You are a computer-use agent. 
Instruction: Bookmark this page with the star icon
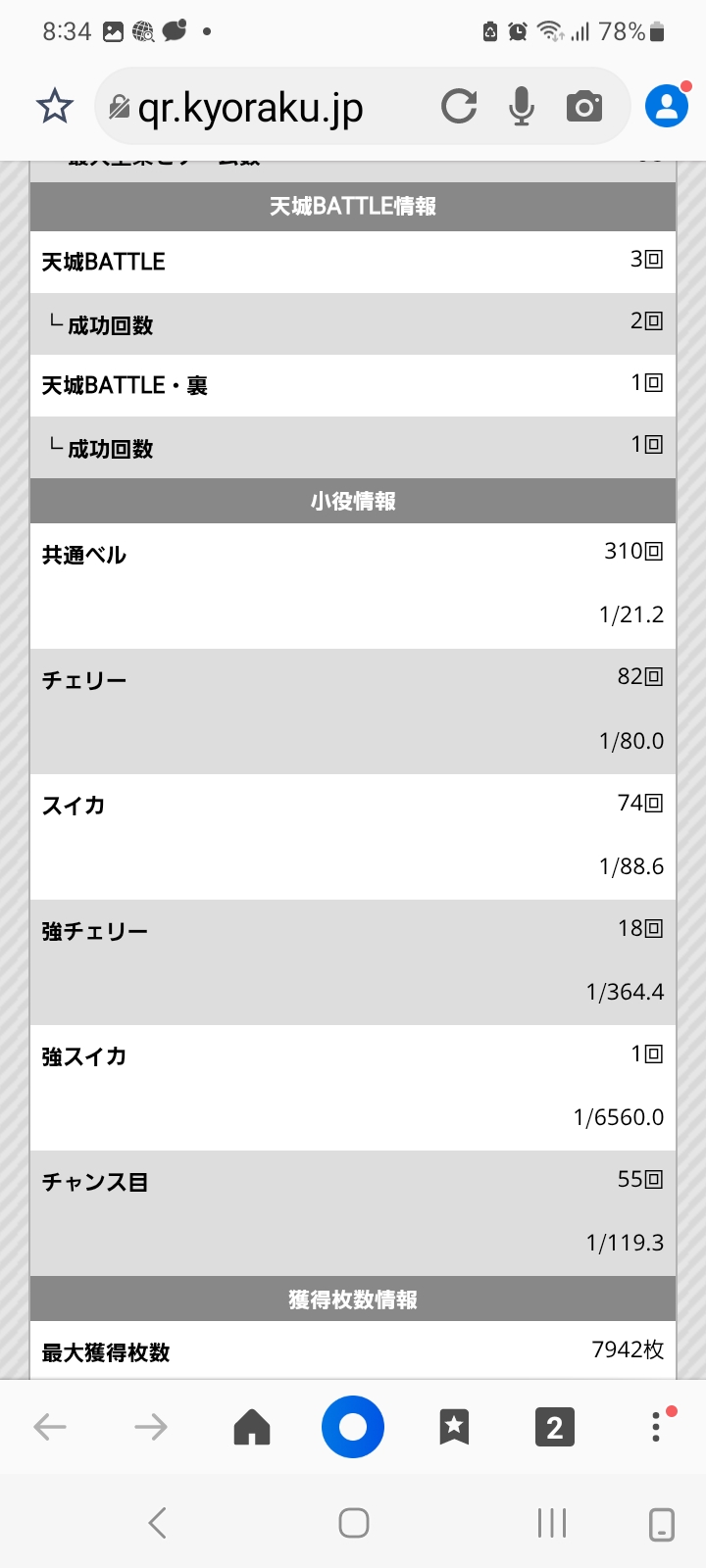[55, 106]
